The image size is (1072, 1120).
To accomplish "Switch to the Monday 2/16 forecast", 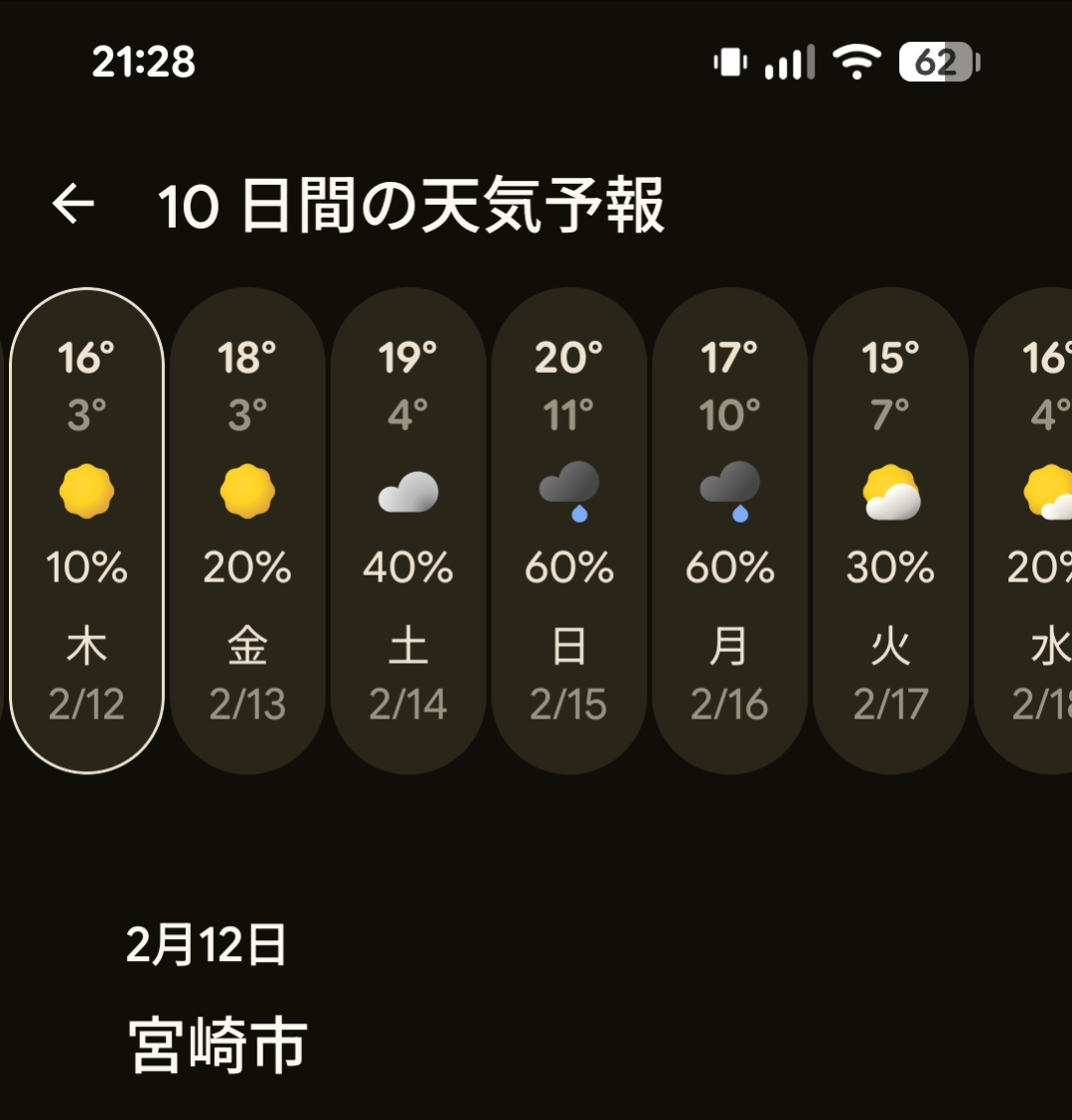I will click(x=730, y=531).
